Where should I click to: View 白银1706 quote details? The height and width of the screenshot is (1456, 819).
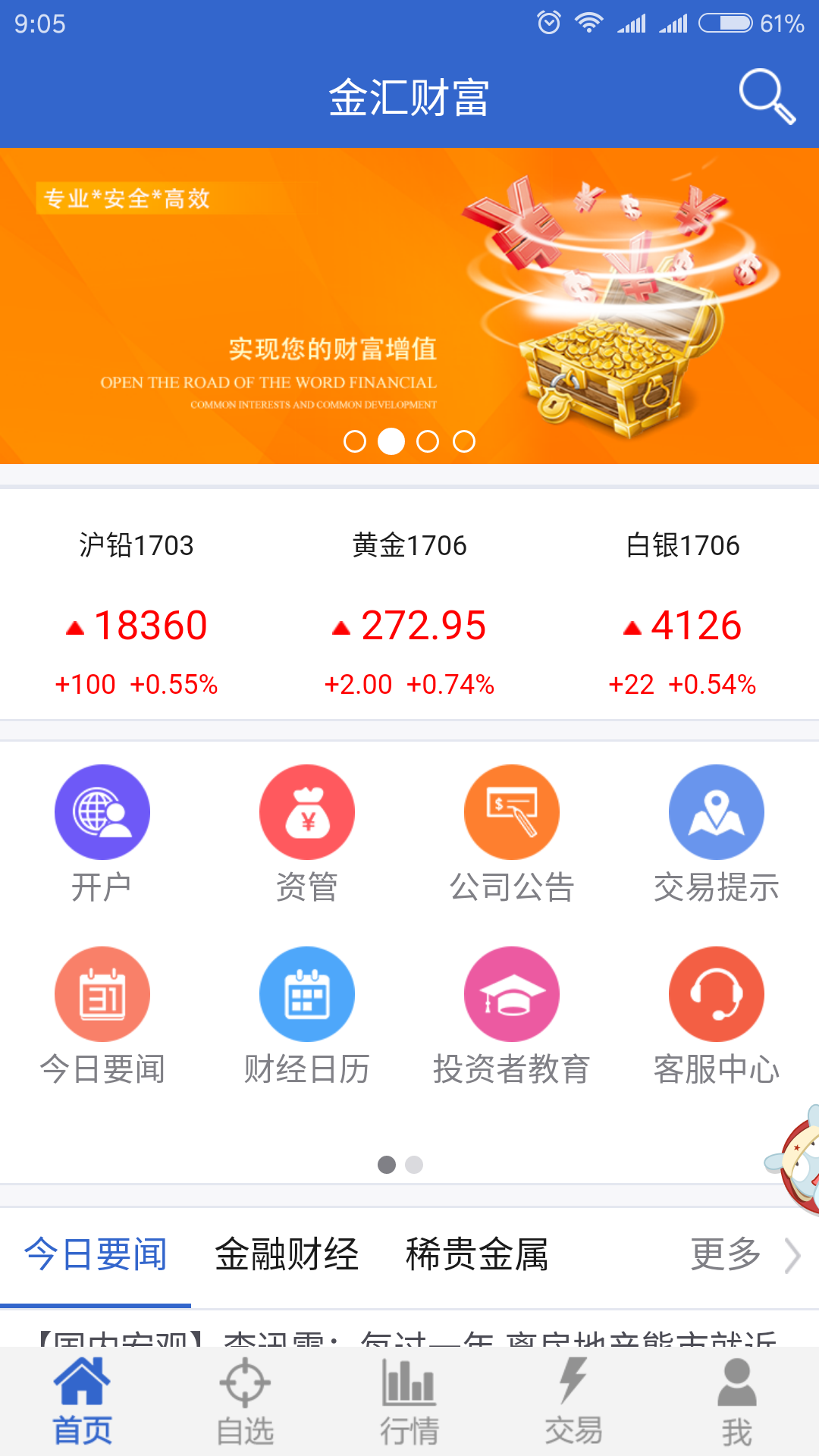(x=682, y=614)
